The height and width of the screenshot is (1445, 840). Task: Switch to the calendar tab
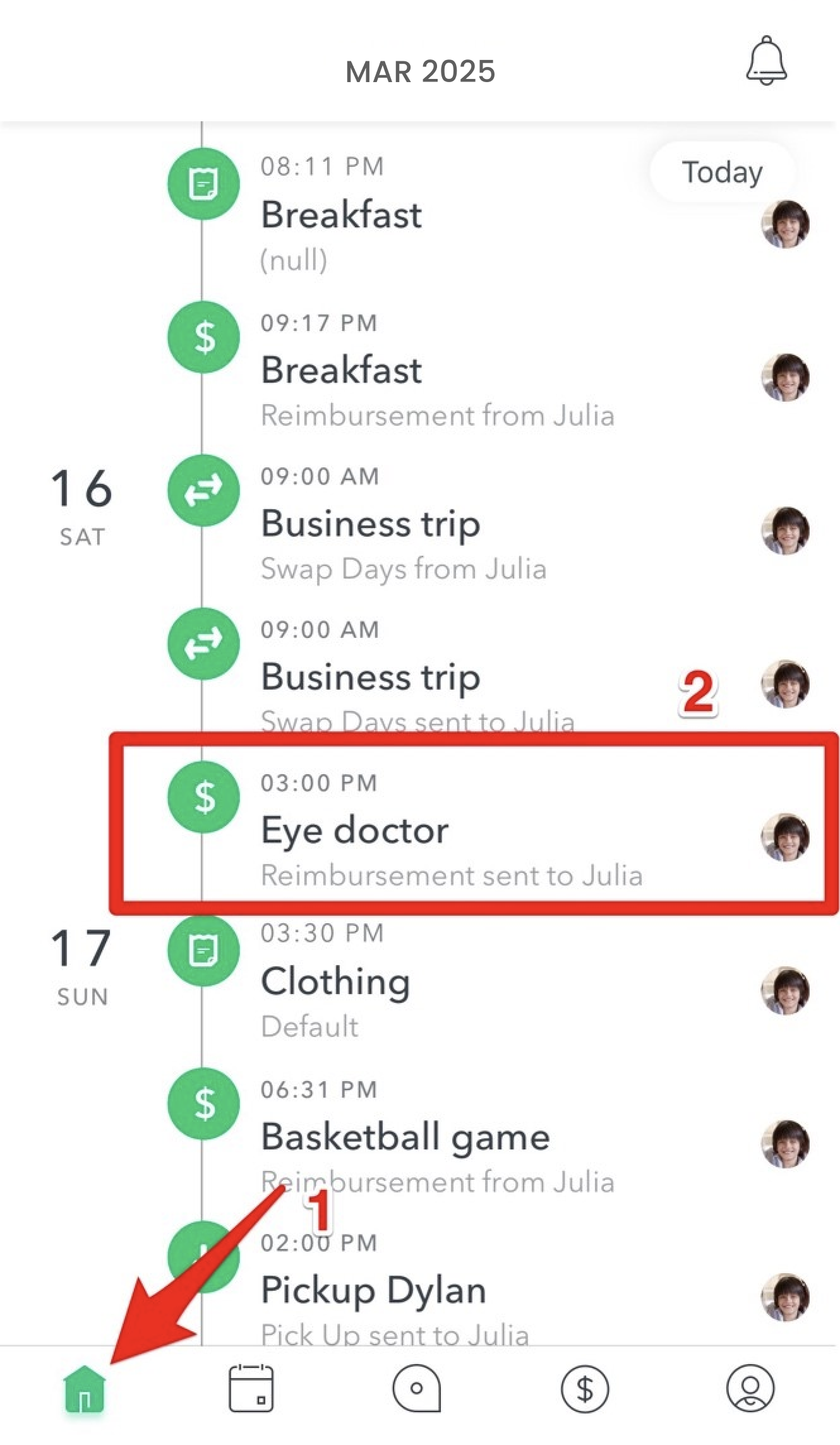[251, 1388]
